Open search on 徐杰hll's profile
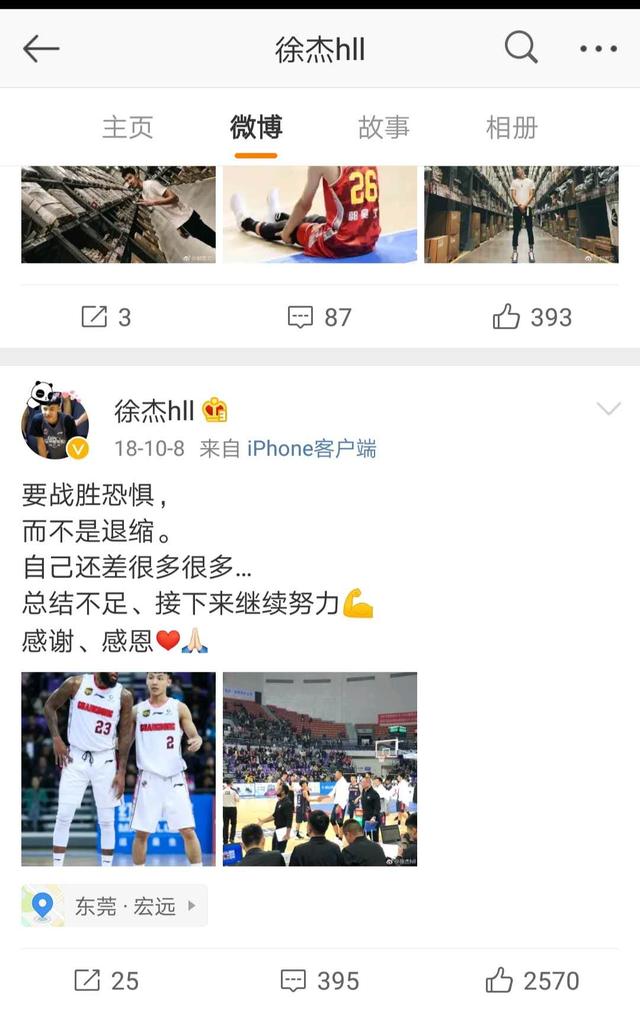Image resolution: width=640 pixels, height=1009 pixels. click(x=520, y=46)
